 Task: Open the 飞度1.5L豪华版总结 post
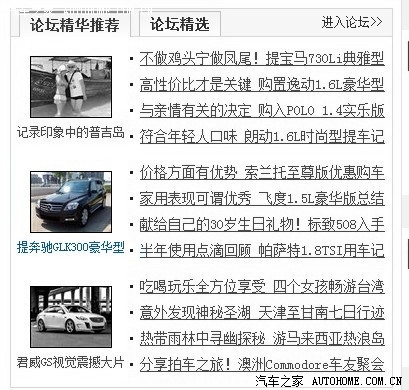(x=262, y=199)
